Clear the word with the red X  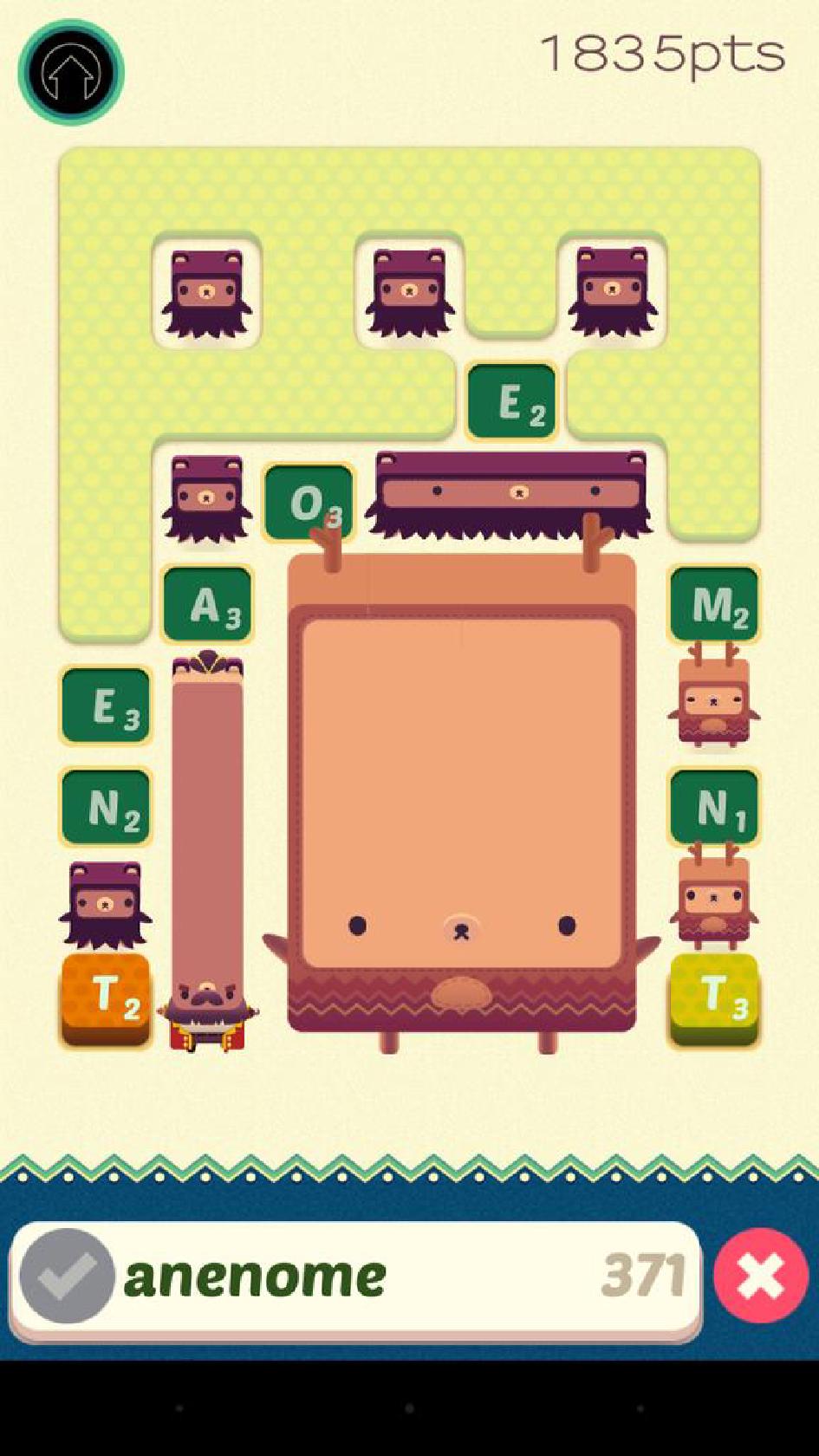click(761, 1274)
